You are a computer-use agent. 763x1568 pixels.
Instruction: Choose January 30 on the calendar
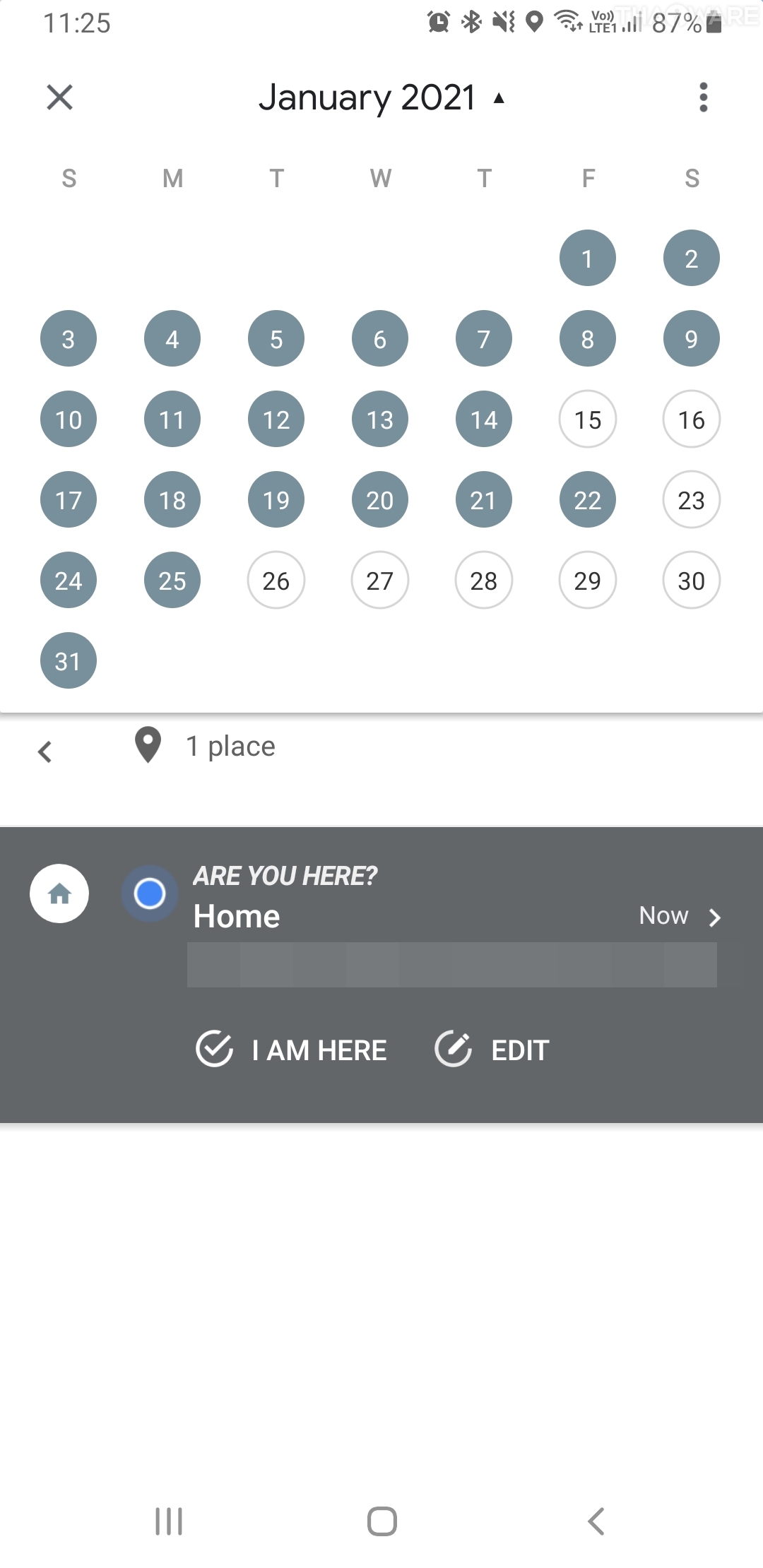(691, 581)
